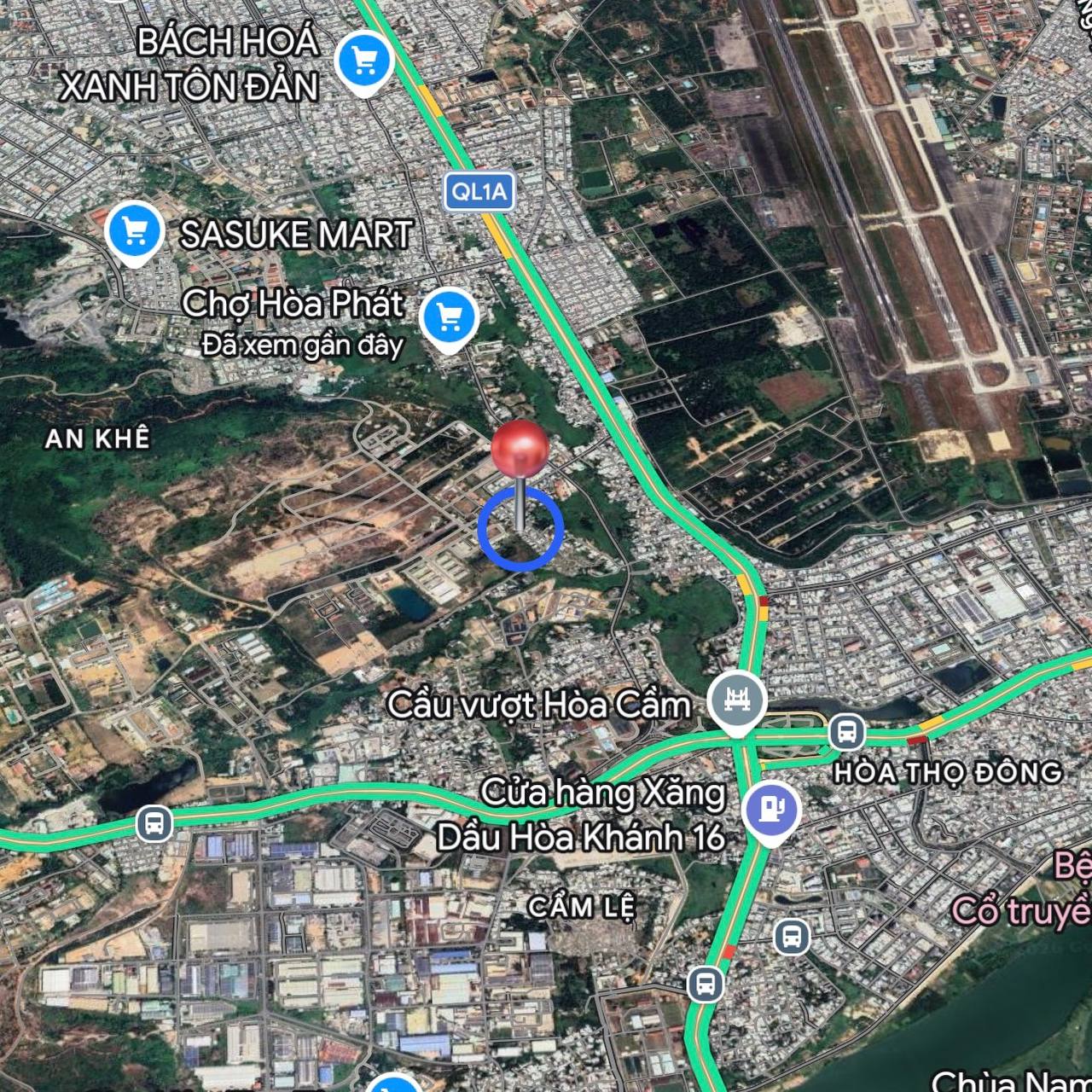Screen dimensions: 1092x1092
Task: Select the Cầu vượt Hòa Cầm bridge marker
Action: (738, 700)
